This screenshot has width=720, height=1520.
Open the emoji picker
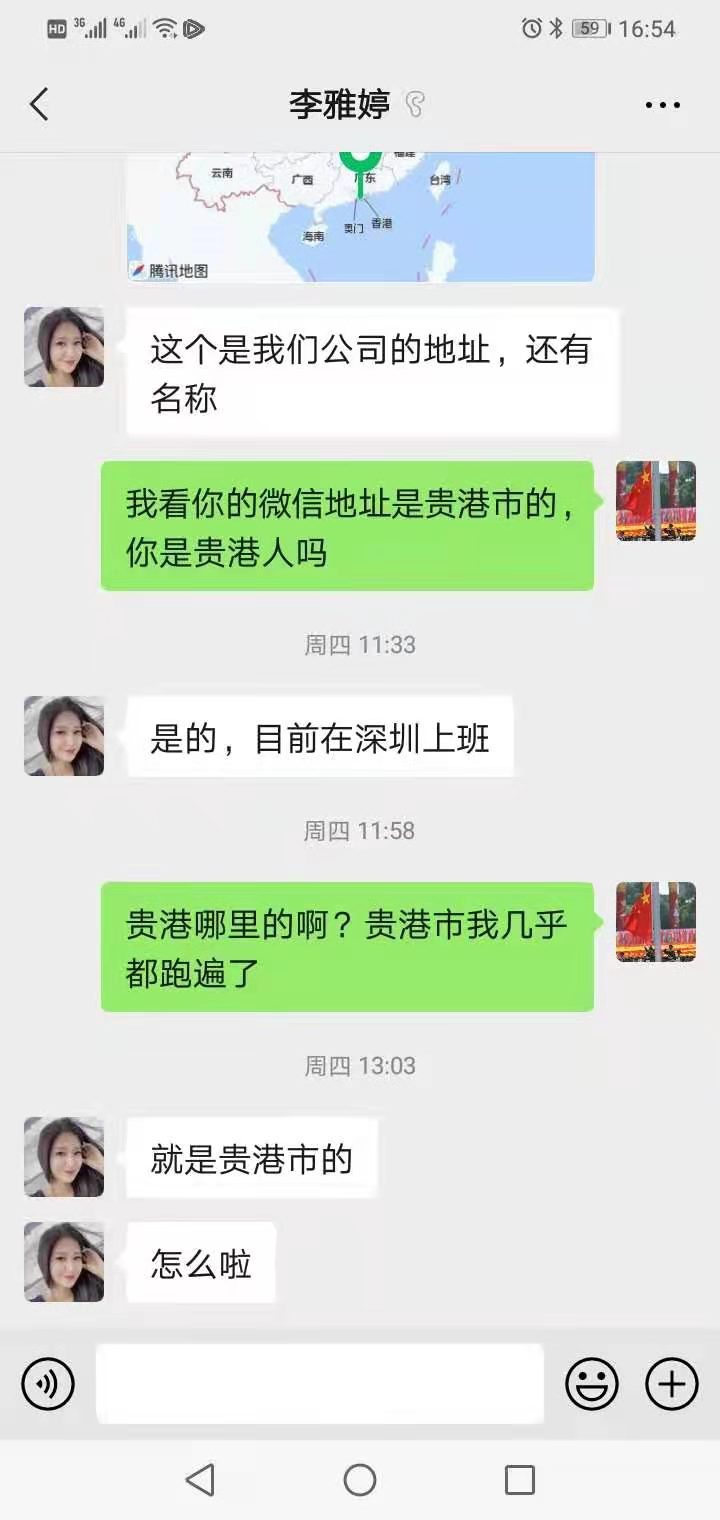592,1384
